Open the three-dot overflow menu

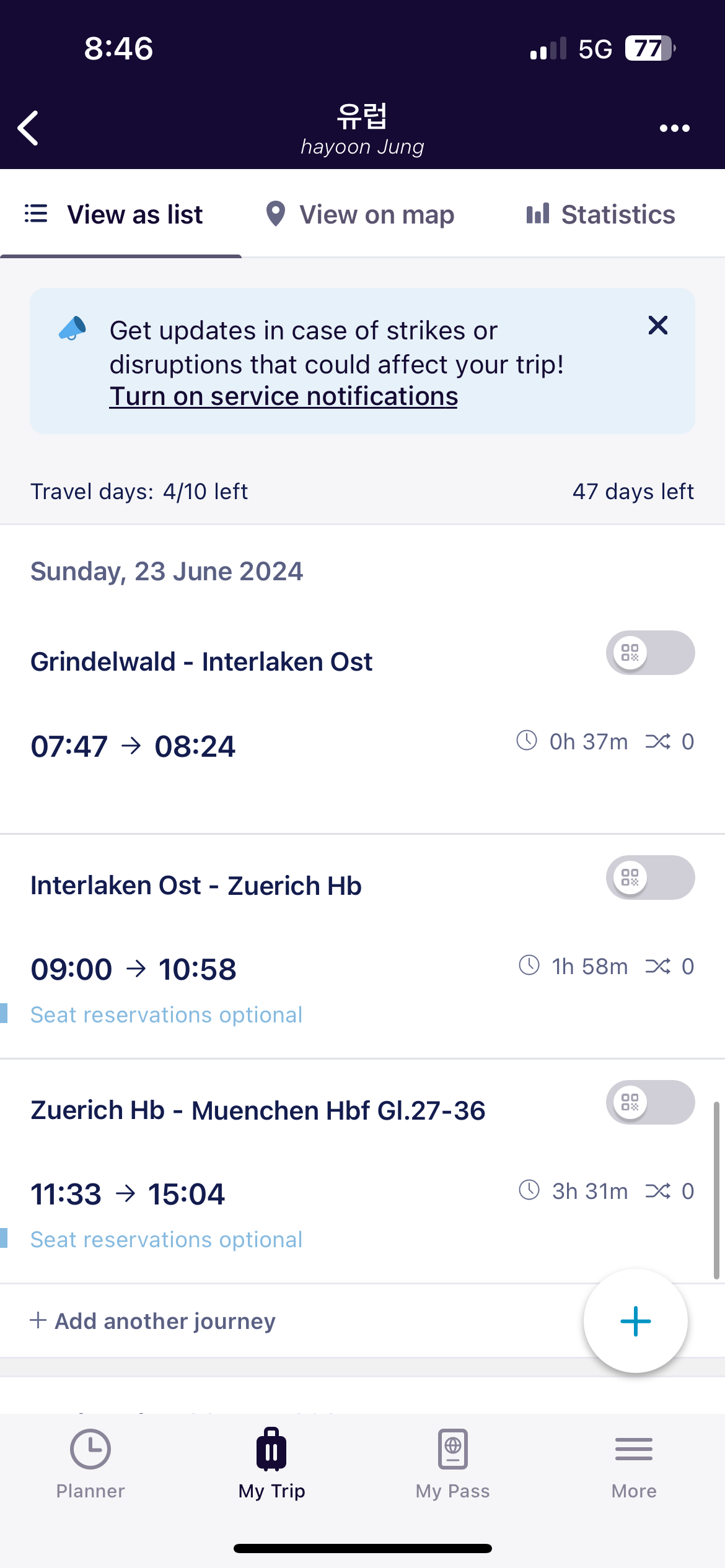(674, 128)
